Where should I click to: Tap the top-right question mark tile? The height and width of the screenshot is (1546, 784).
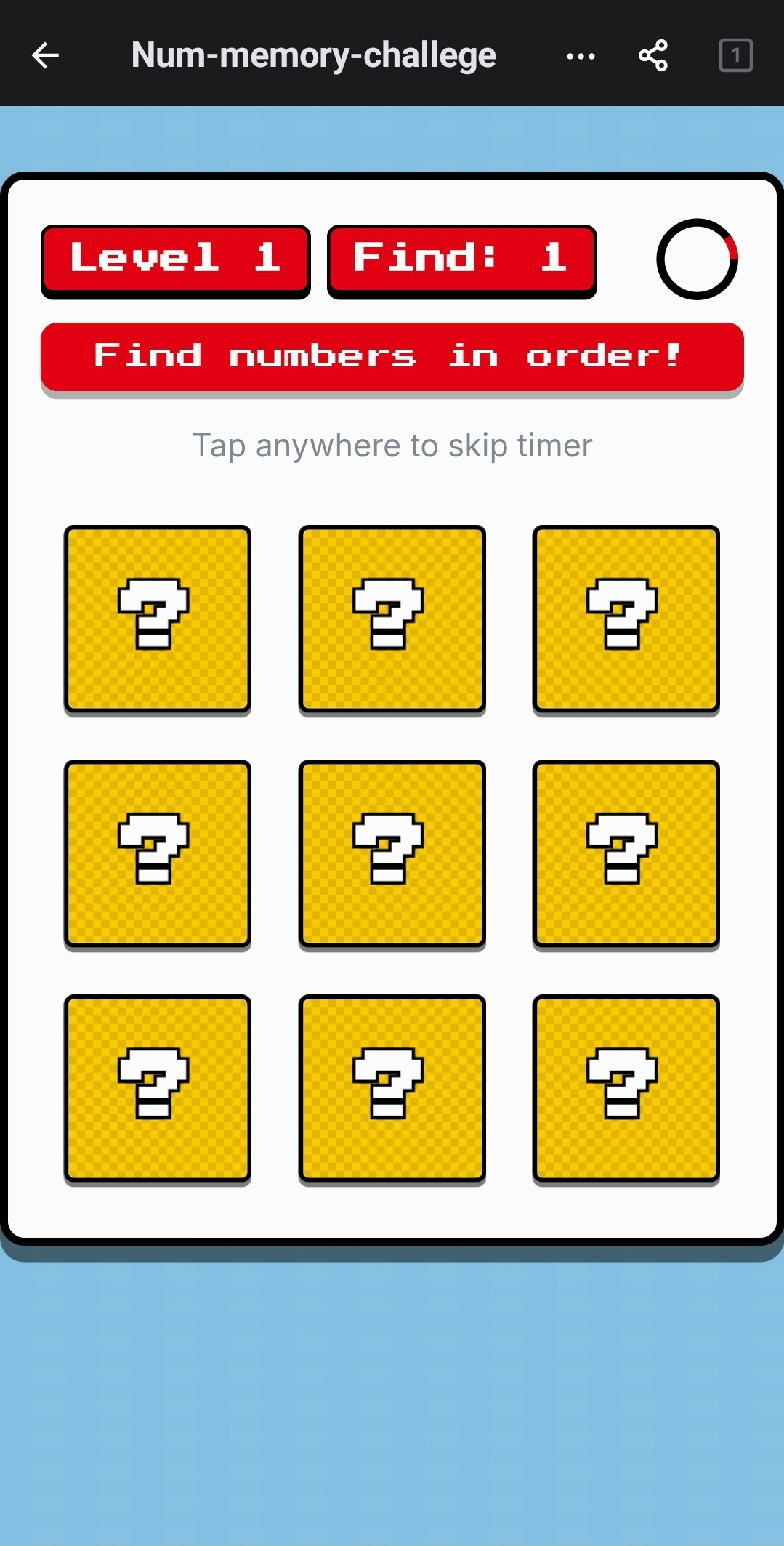pyautogui.click(x=626, y=619)
